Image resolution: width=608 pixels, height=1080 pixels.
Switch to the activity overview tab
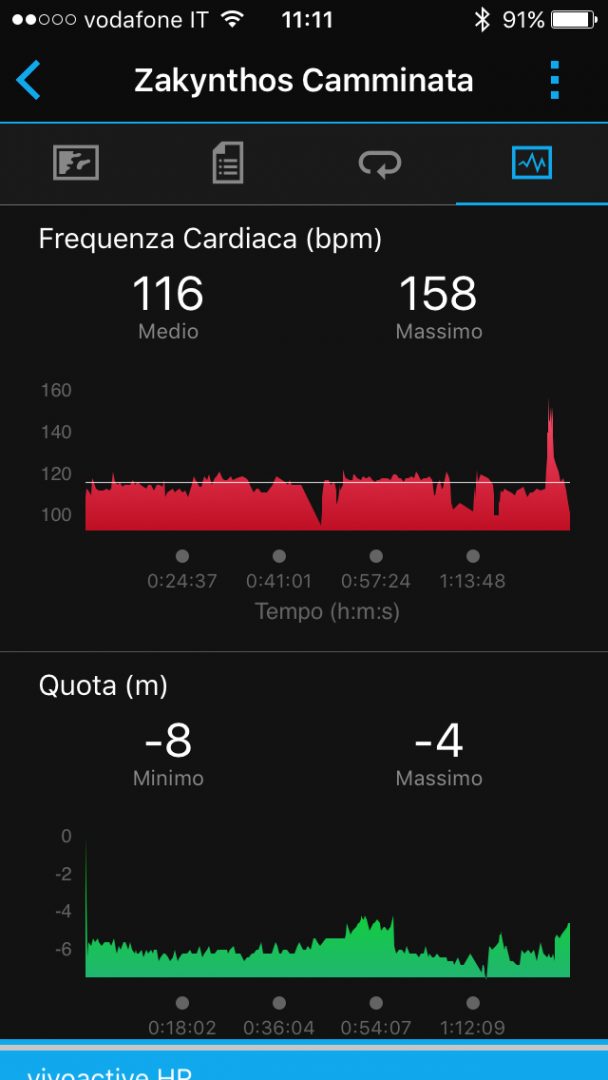(76, 163)
